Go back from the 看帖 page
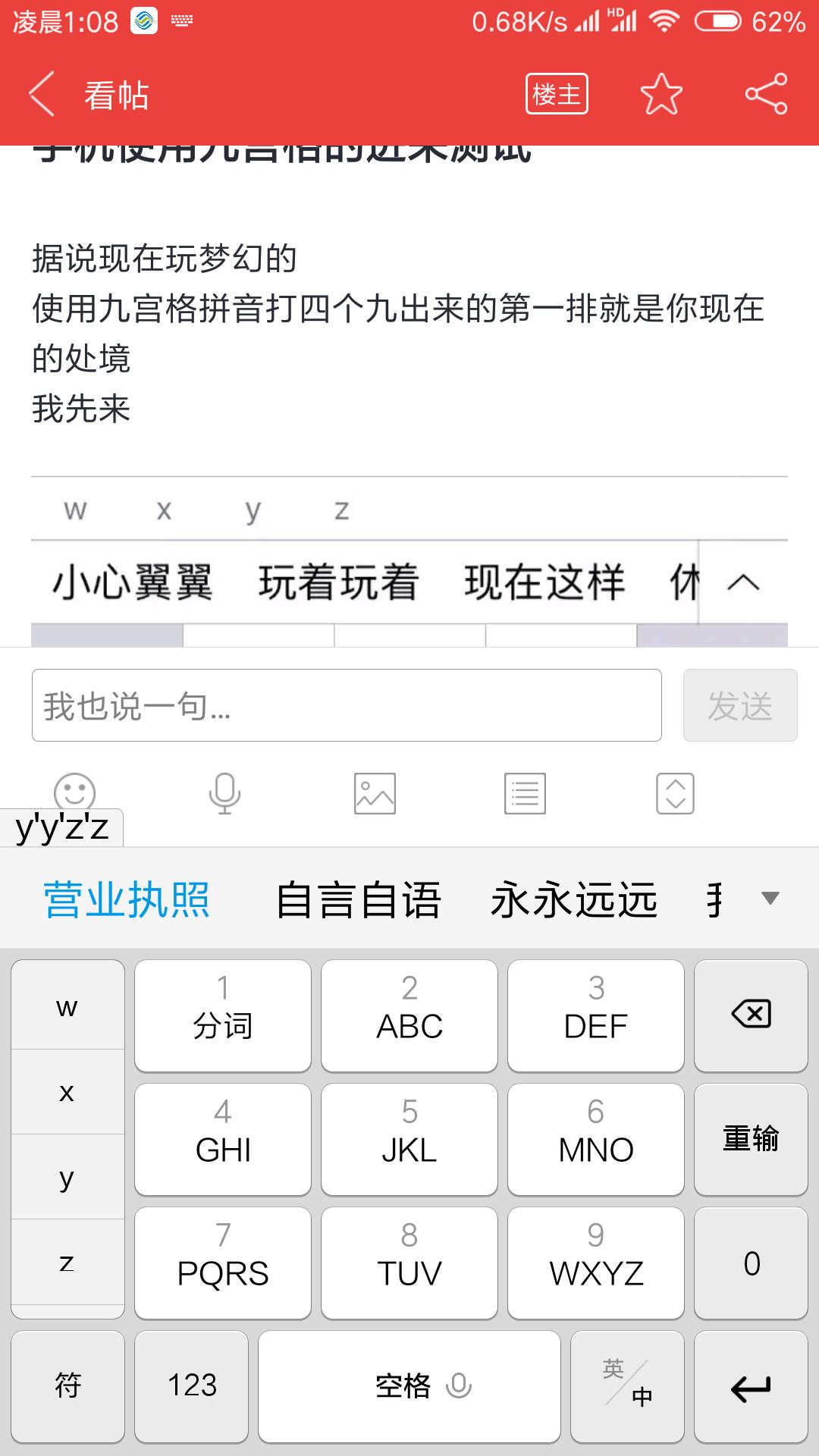The height and width of the screenshot is (1456, 819). coord(43,95)
